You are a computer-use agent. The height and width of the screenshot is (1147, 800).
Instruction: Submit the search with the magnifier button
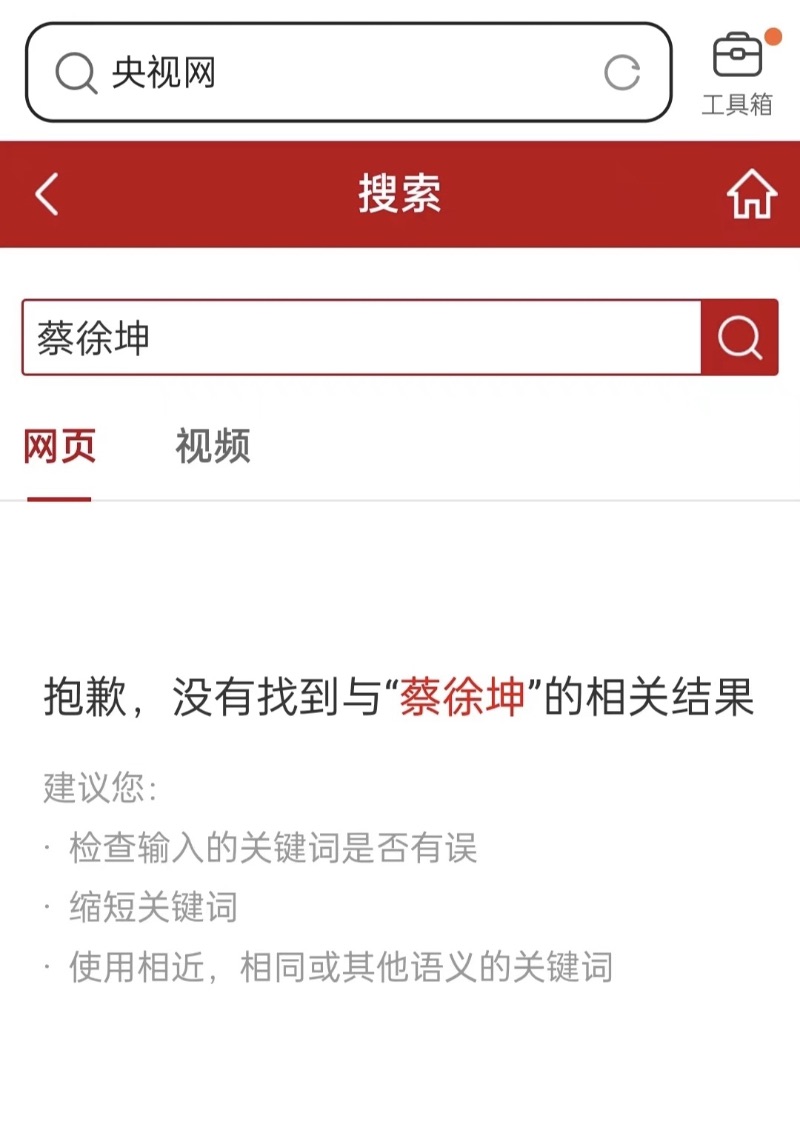coord(739,338)
